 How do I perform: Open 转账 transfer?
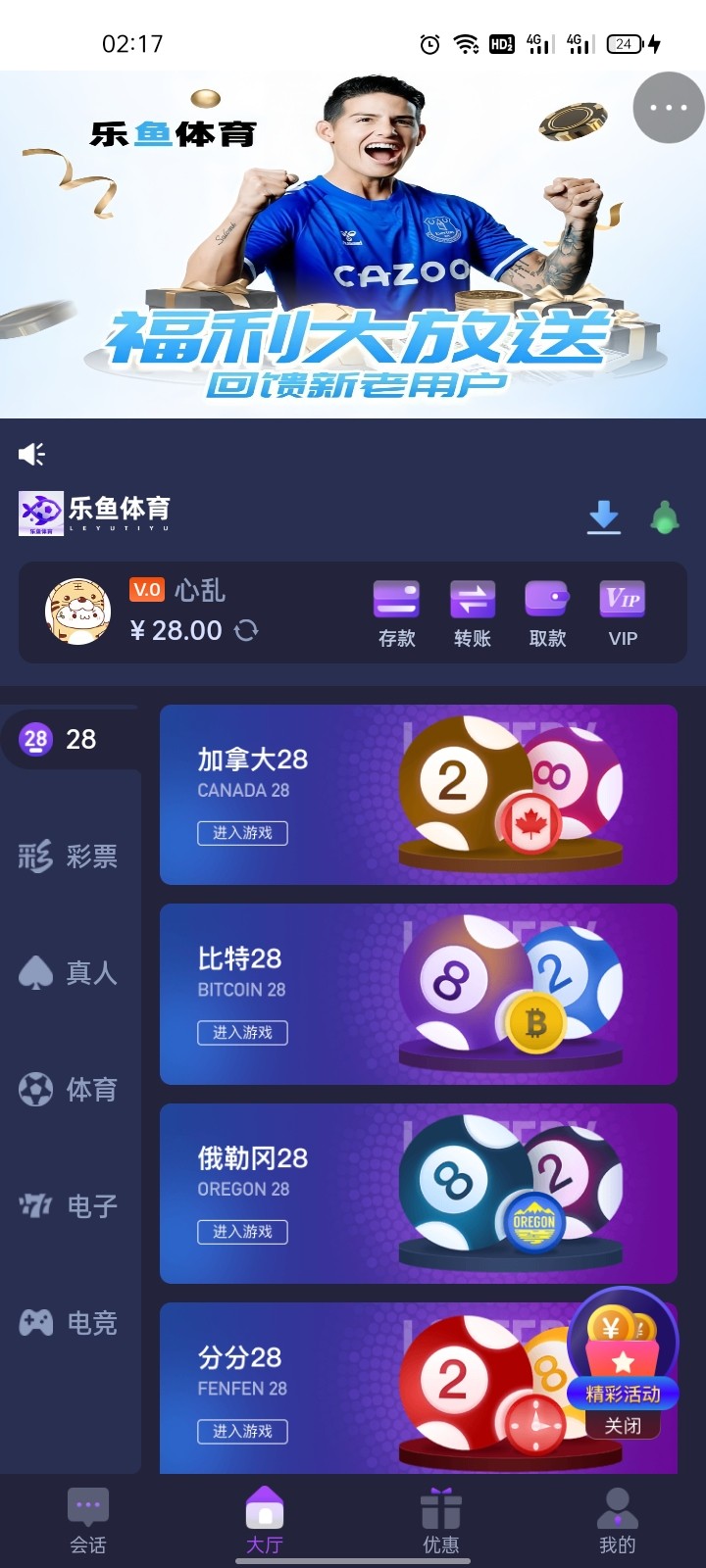[x=472, y=613]
